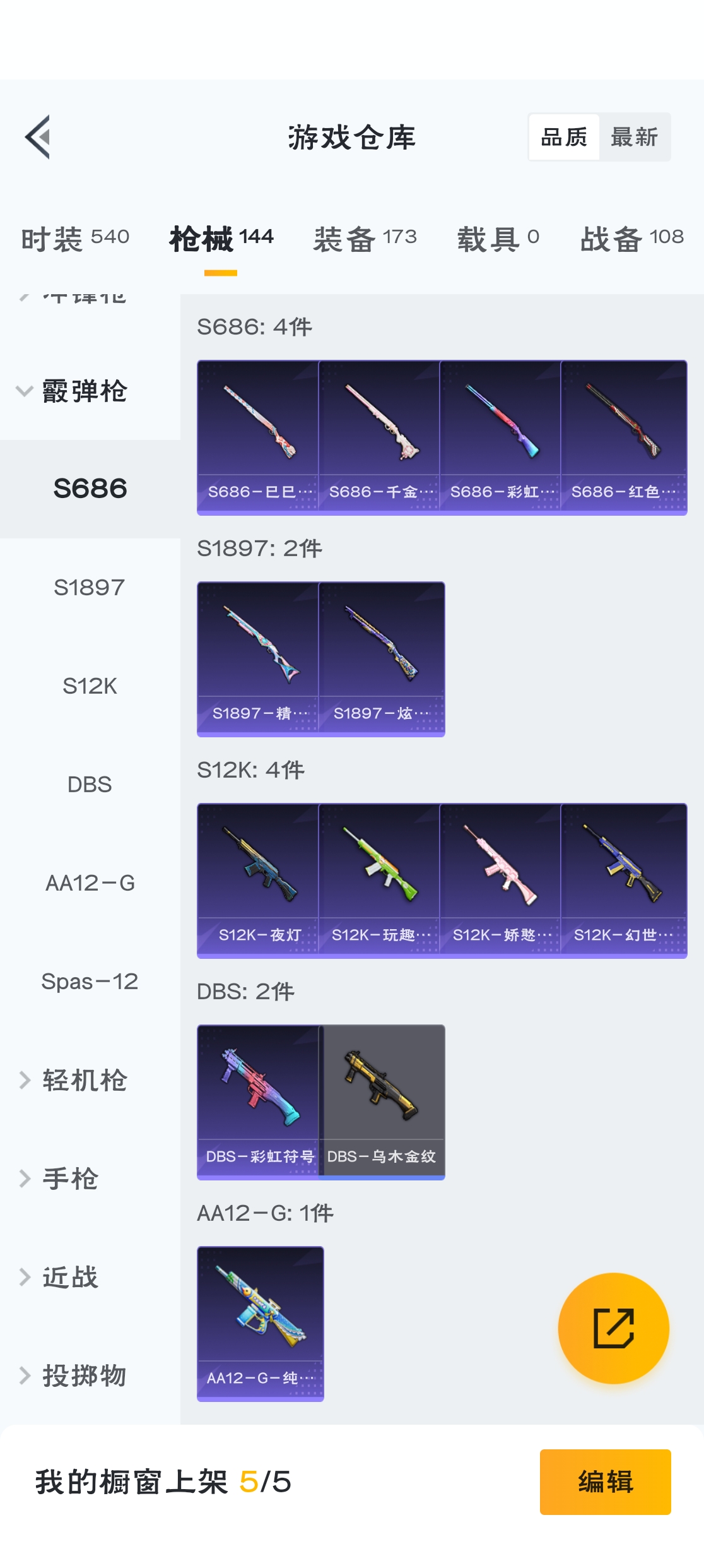Viewport: 704px width, 1568px height.
Task: Switch to the 装备 tab
Action: click(x=365, y=239)
